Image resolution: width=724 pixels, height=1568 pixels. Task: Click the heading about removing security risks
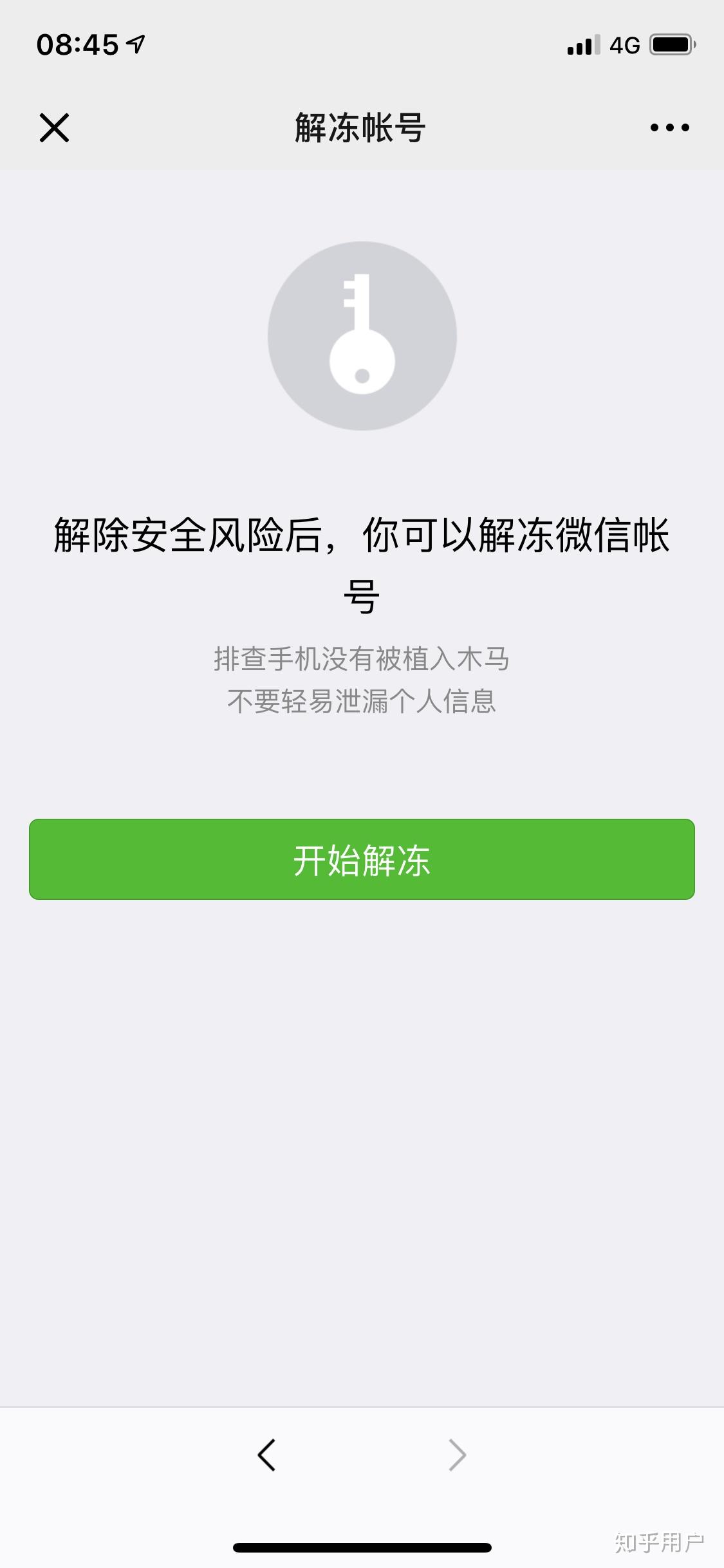(362, 566)
